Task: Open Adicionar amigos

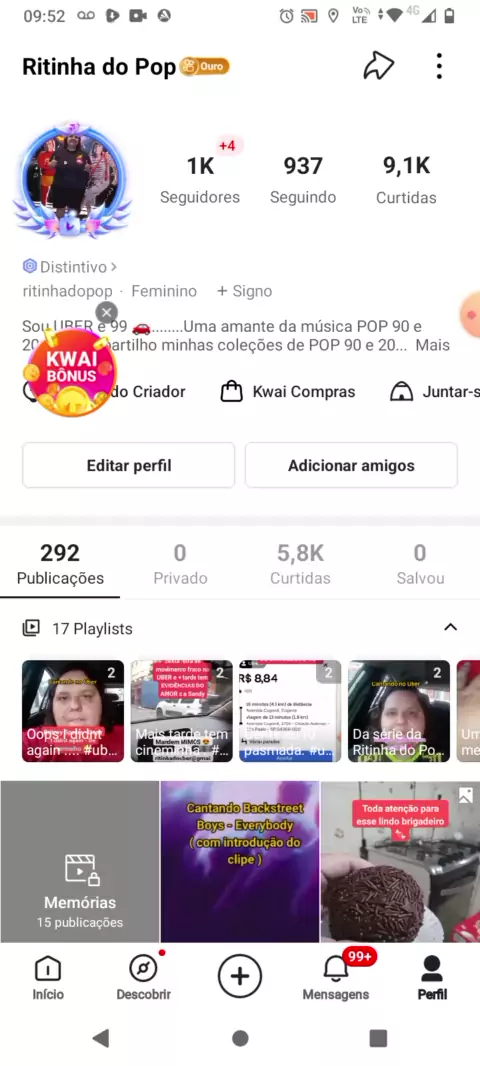Action: point(351,466)
